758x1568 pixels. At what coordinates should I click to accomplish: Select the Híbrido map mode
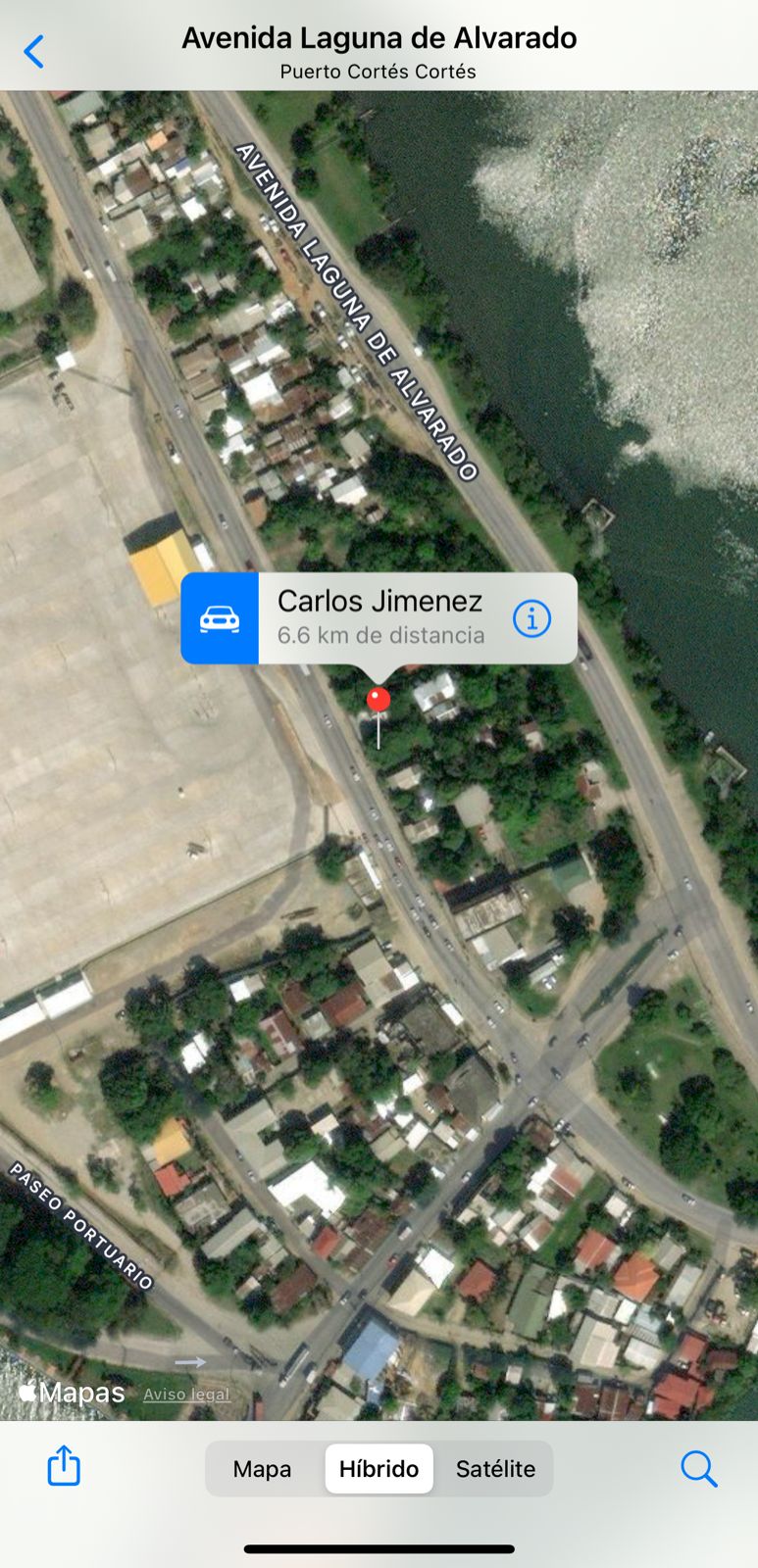[379, 1468]
